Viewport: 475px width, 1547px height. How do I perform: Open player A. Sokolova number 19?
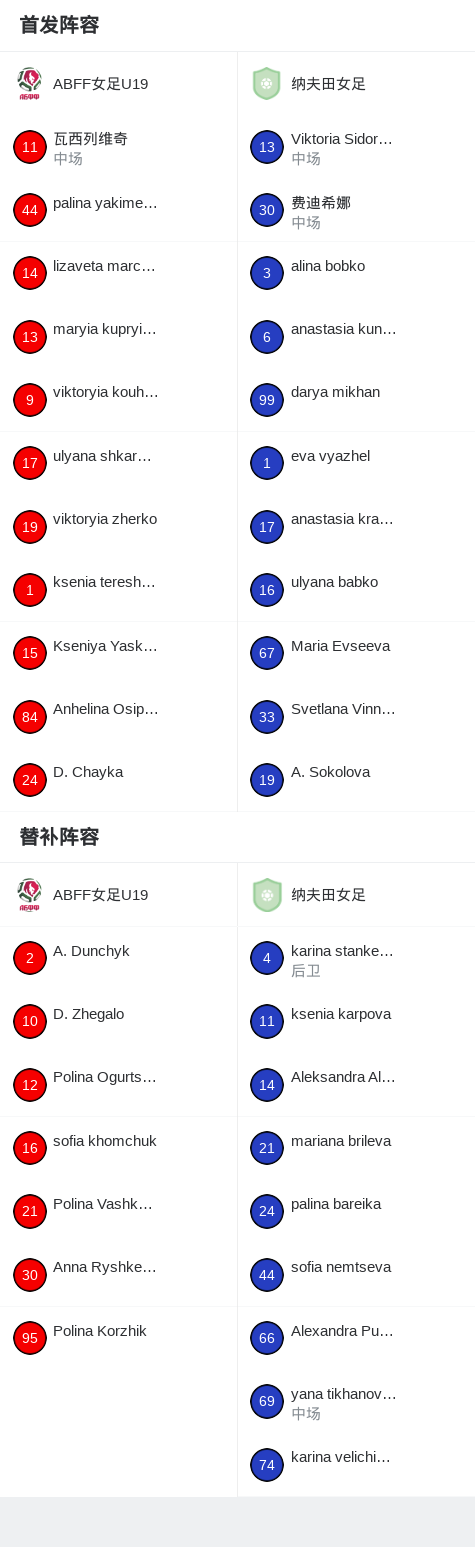pyautogui.click(x=356, y=779)
